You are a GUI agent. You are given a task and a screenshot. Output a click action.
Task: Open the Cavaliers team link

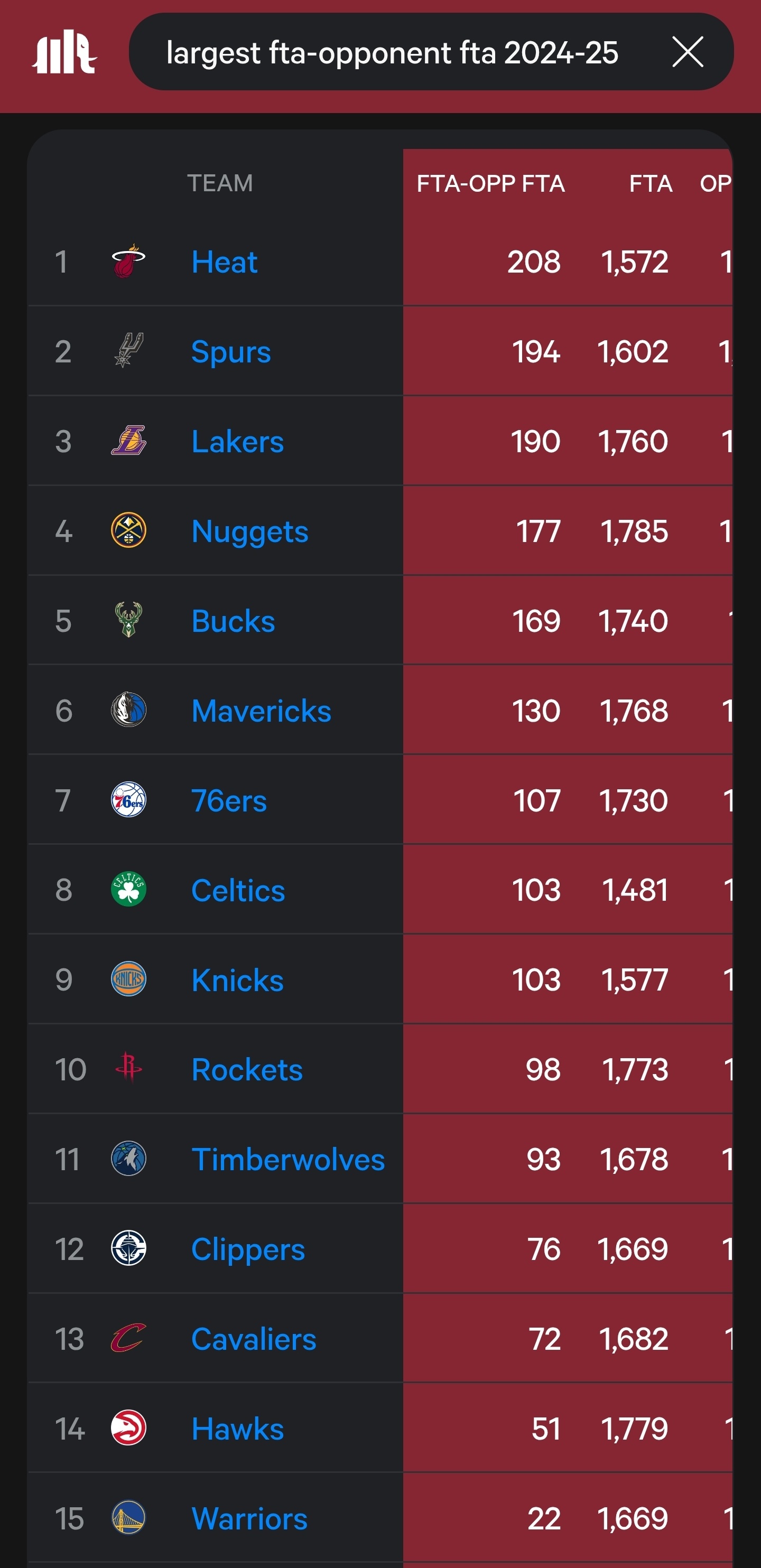point(253,1339)
